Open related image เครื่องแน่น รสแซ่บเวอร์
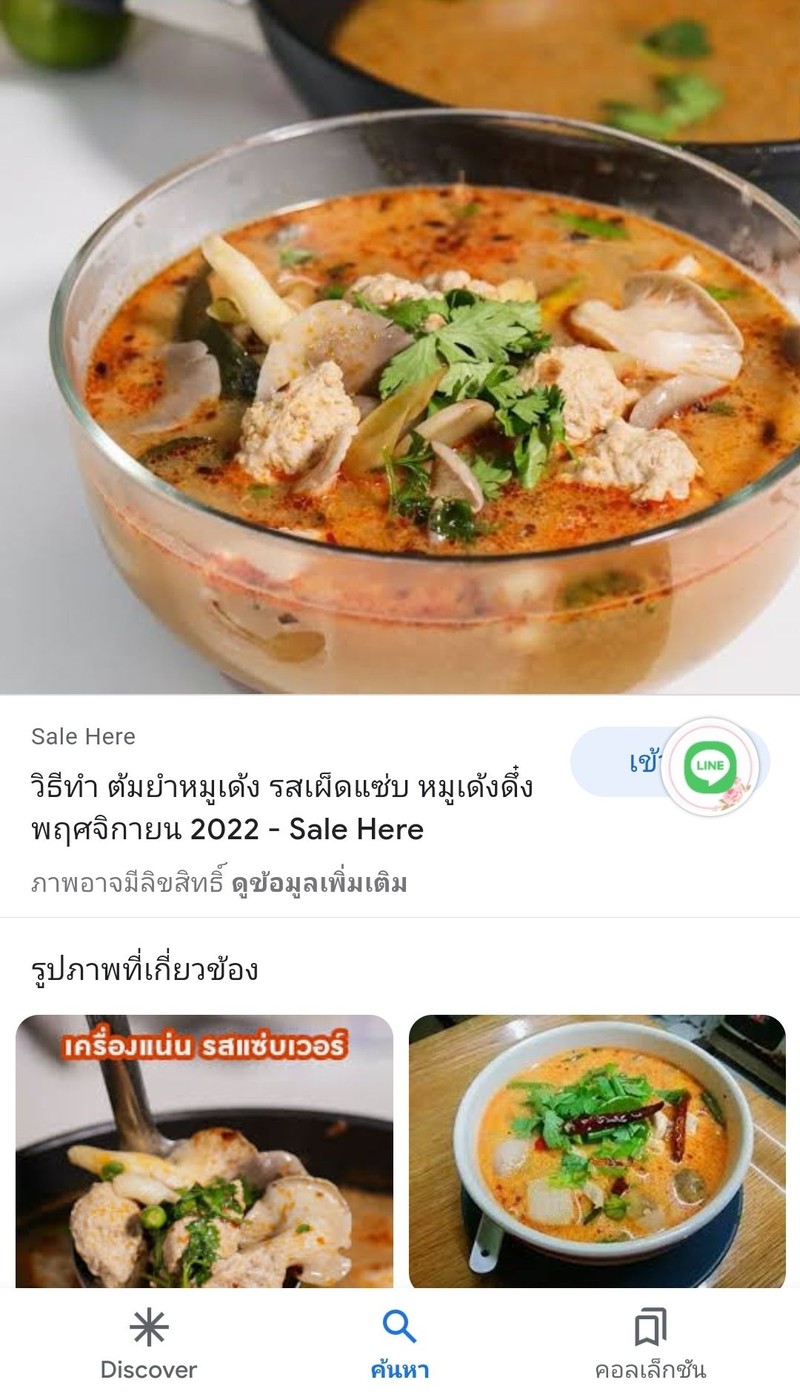This screenshot has height=1397, width=800. click(204, 1152)
